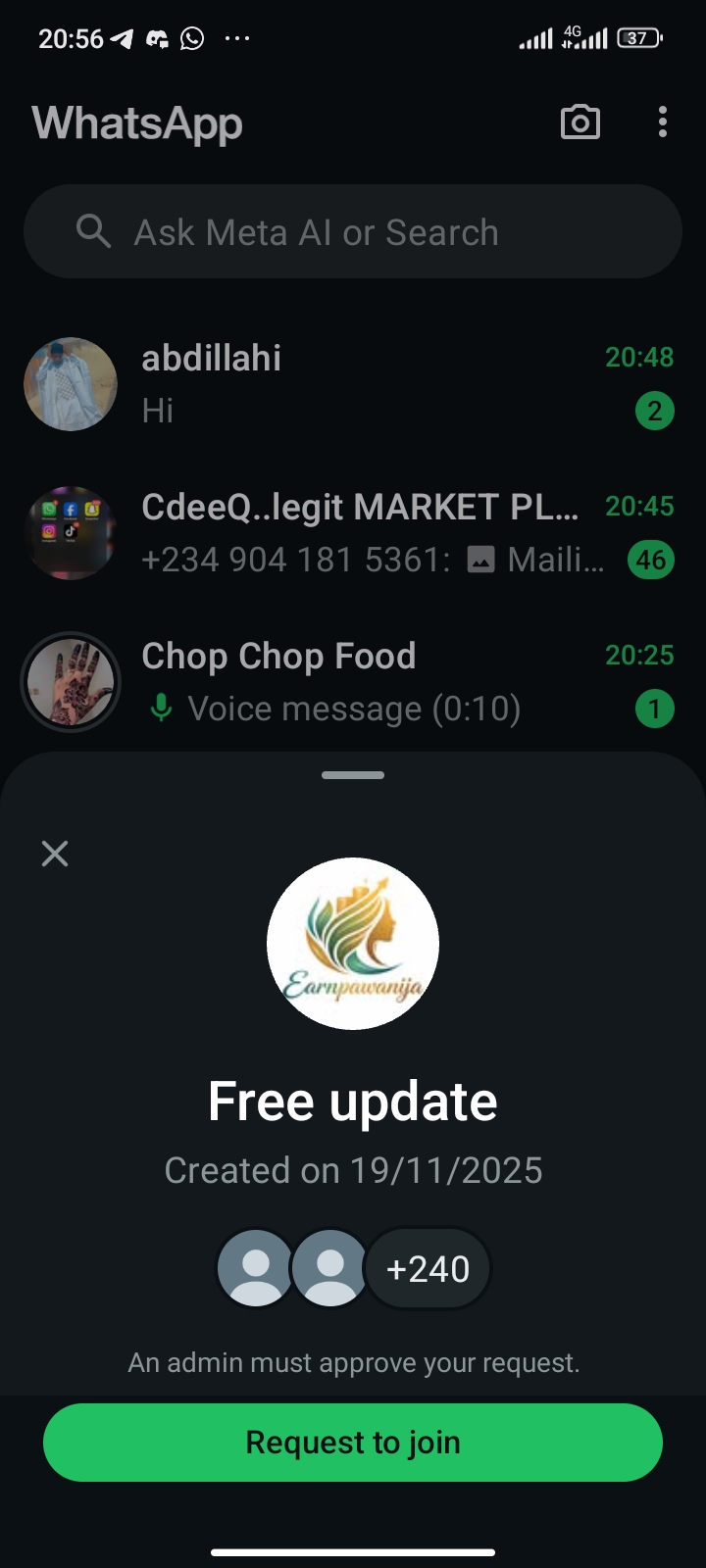View Chop Chop Food's profile picture

coord(71,682)
